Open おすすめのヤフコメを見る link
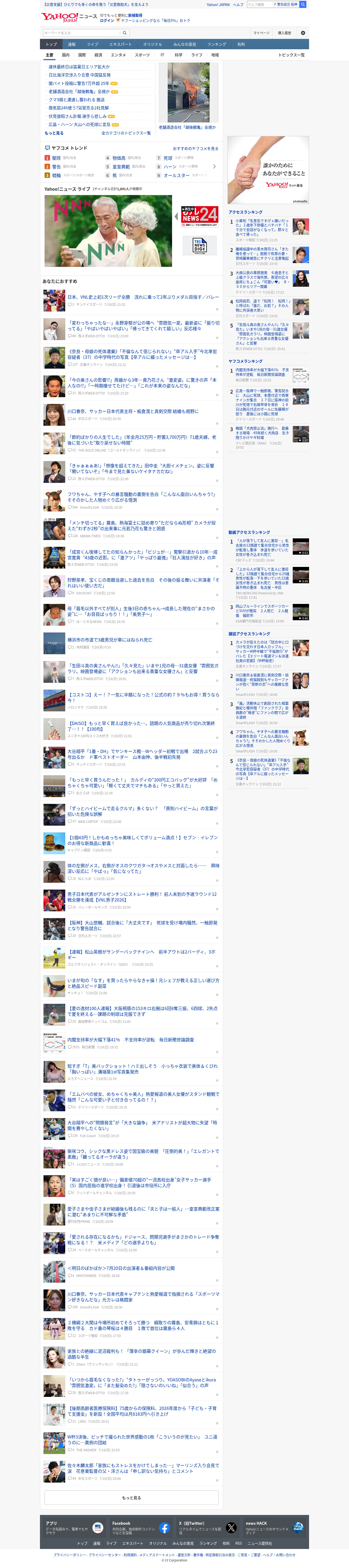This screenshot has height=1568, width=349. (x=195, y=149)
